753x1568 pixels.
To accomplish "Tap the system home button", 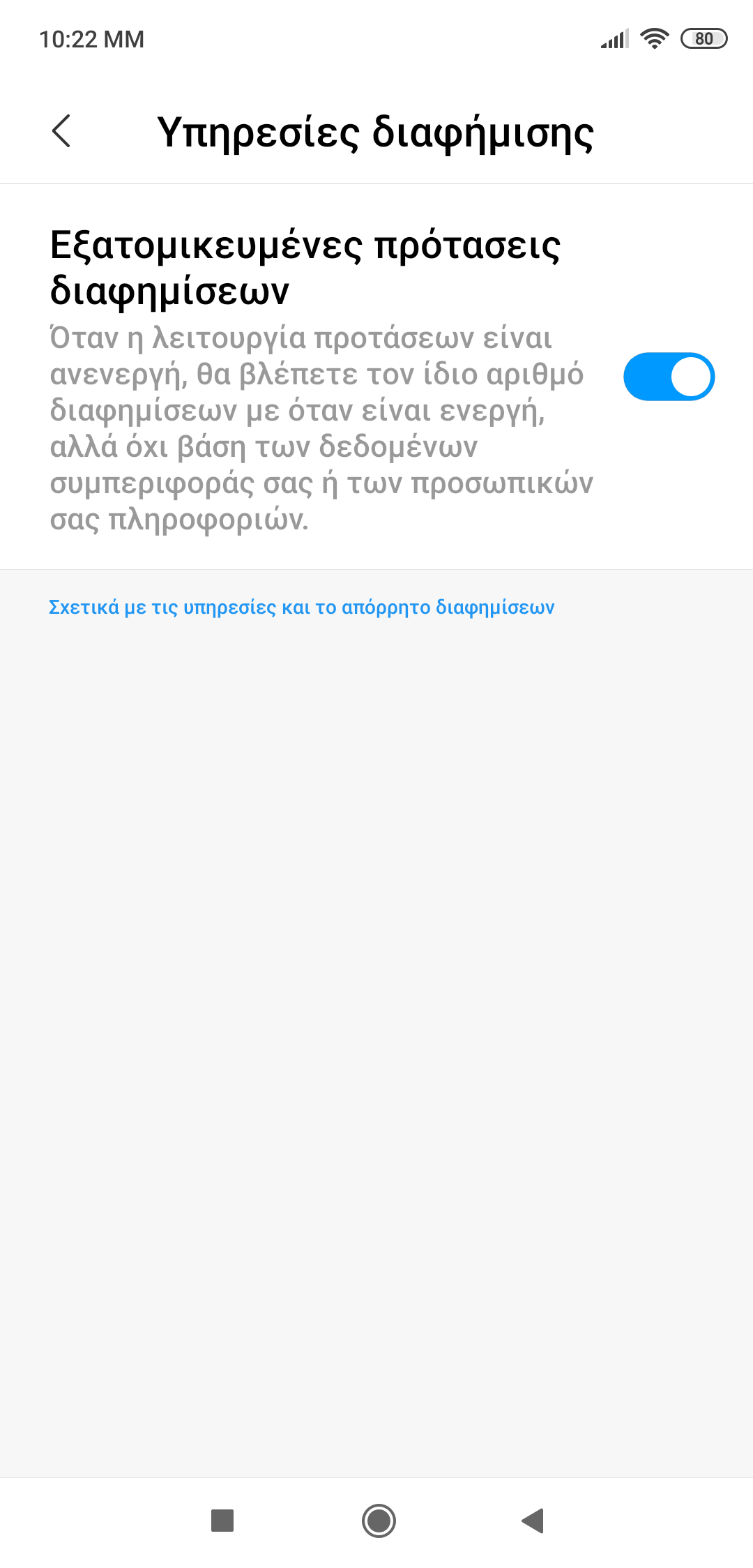I will tap(379, 1521).
